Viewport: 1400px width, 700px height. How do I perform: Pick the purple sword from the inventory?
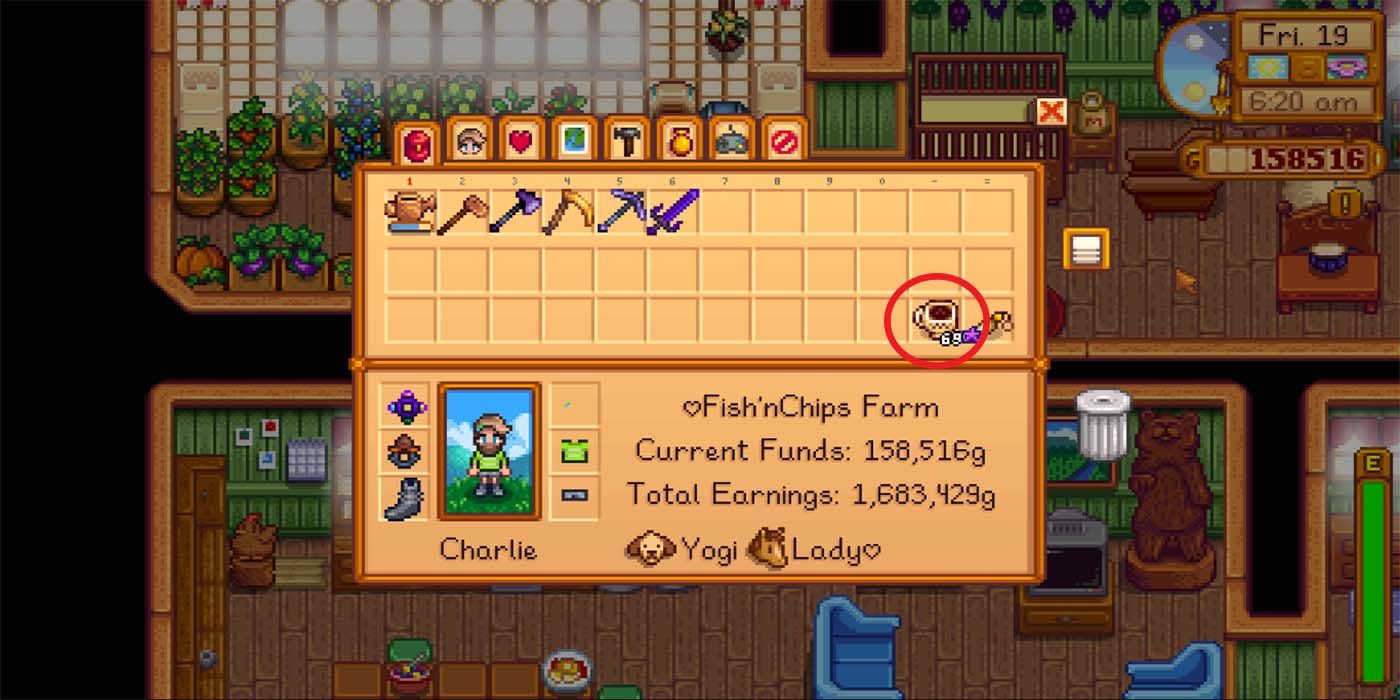(672, 212)
